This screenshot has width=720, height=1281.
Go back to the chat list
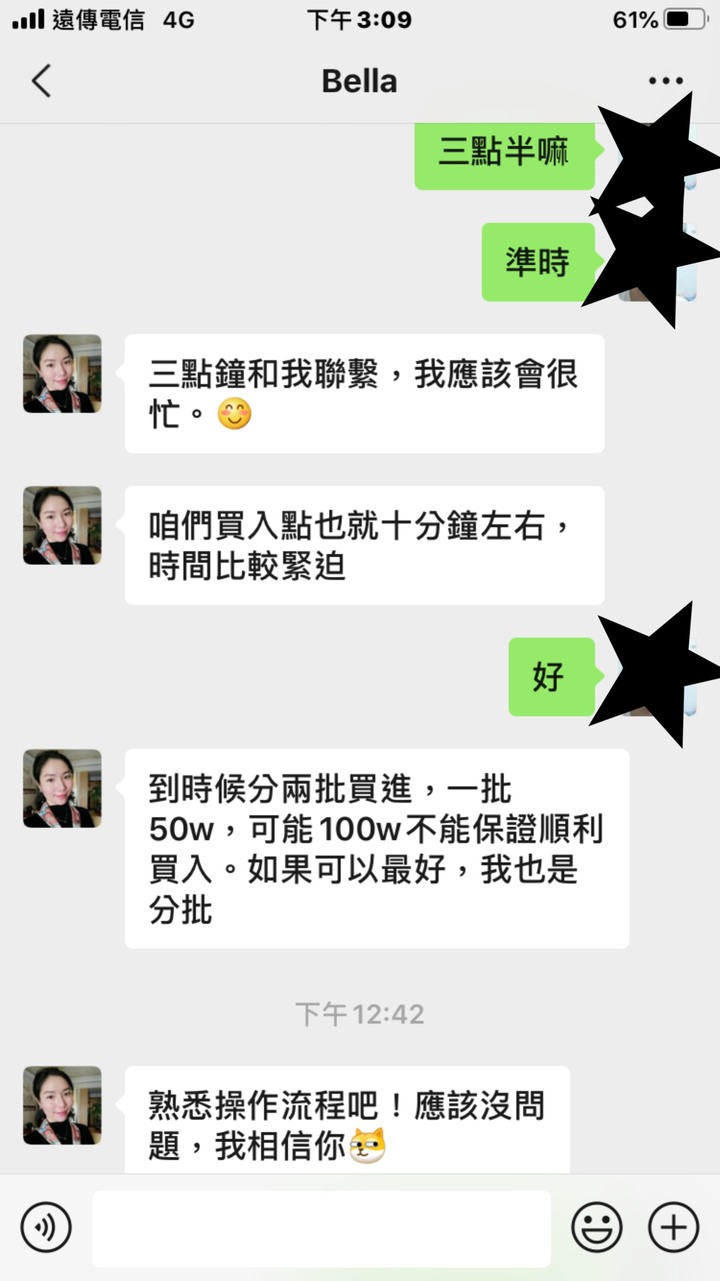pos(41,81)
